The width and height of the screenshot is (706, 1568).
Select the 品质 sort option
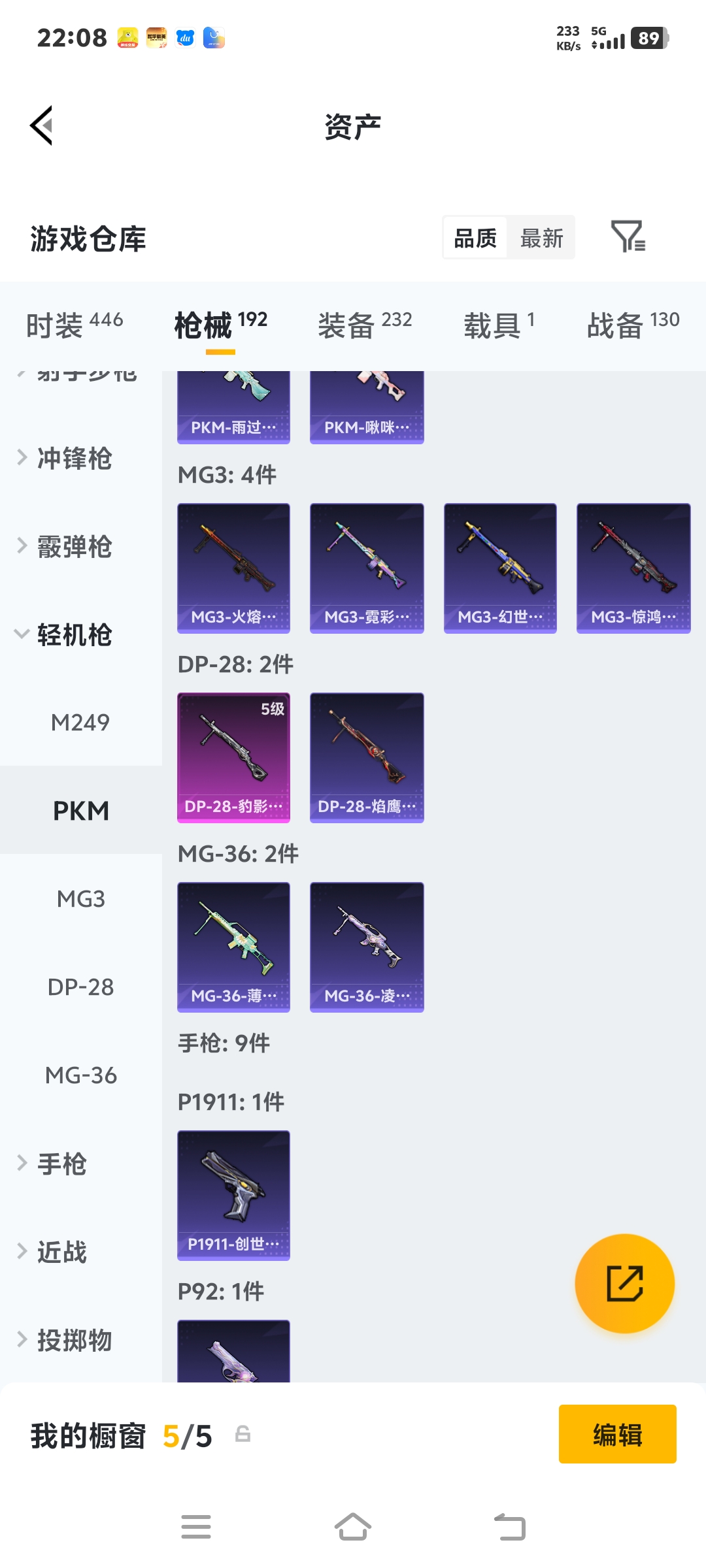coord(473,238)
